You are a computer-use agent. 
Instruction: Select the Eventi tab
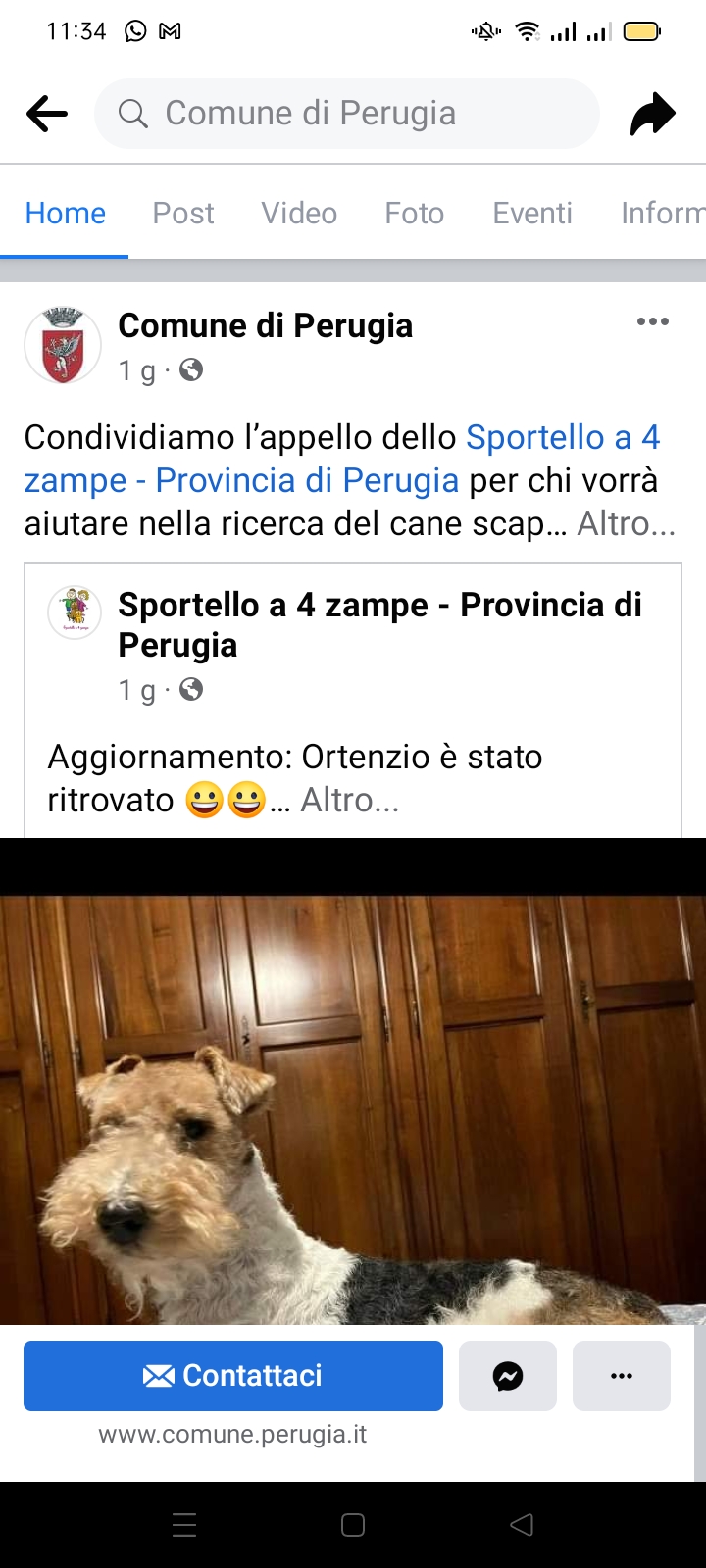click(532, 213)
